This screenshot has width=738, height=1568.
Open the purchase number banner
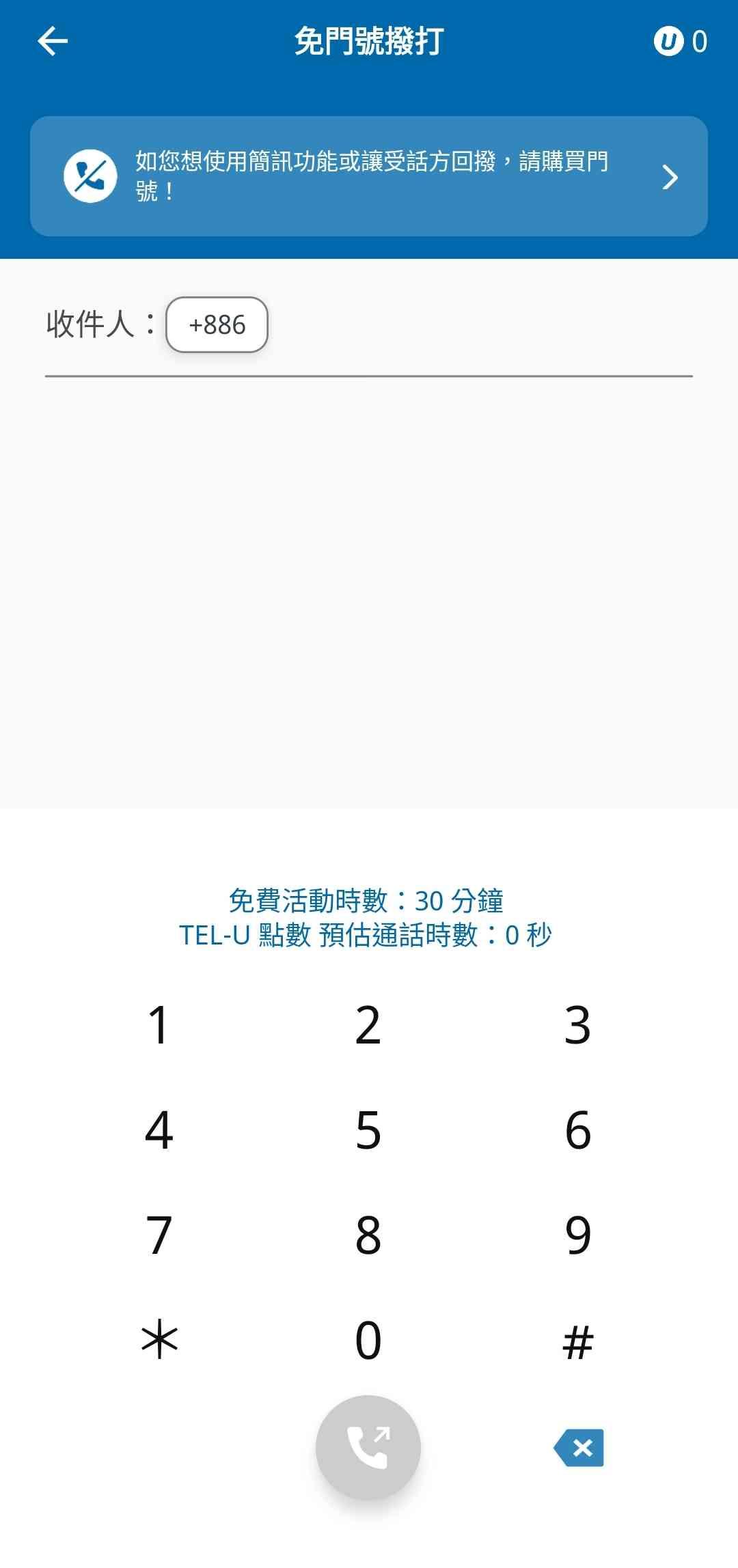(369, 176)
